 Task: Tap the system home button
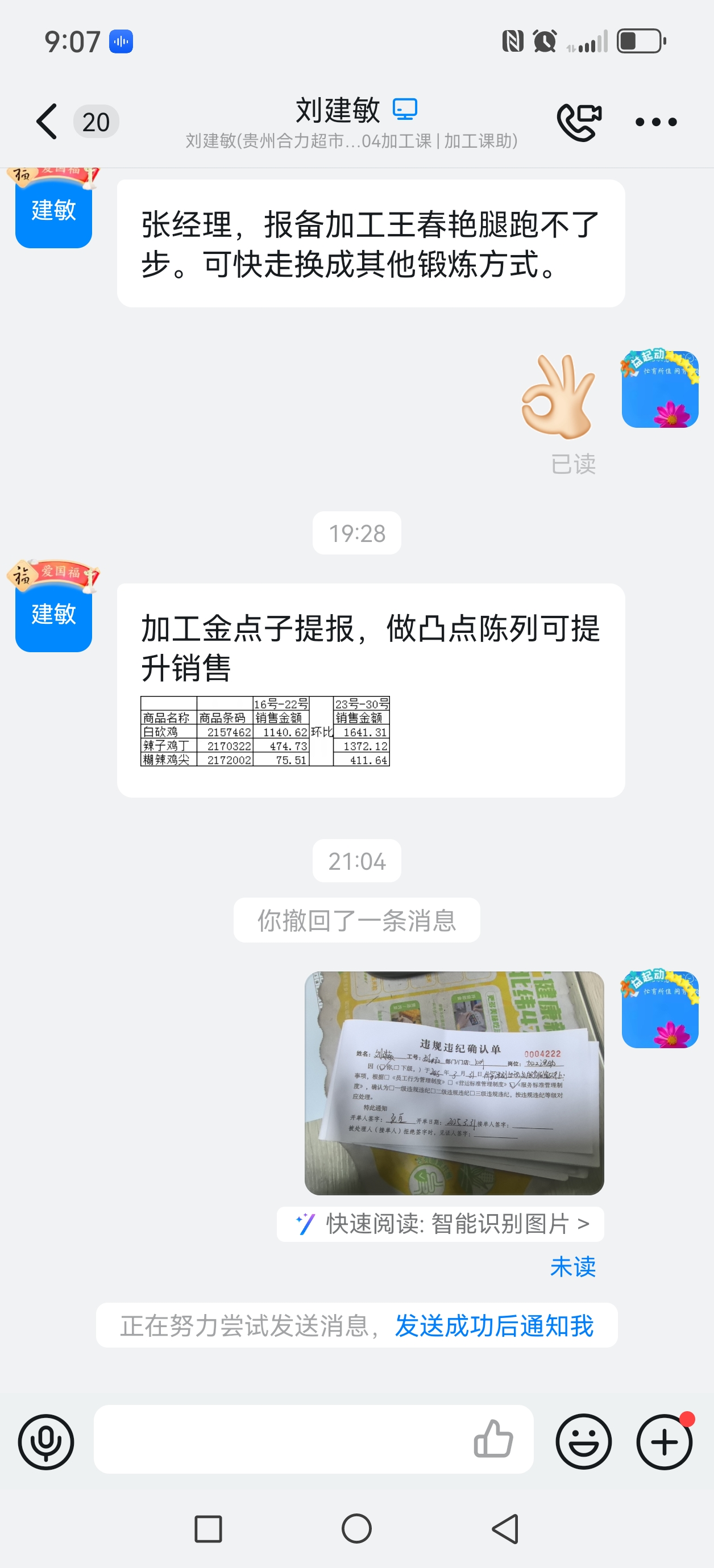(356, 1528)
